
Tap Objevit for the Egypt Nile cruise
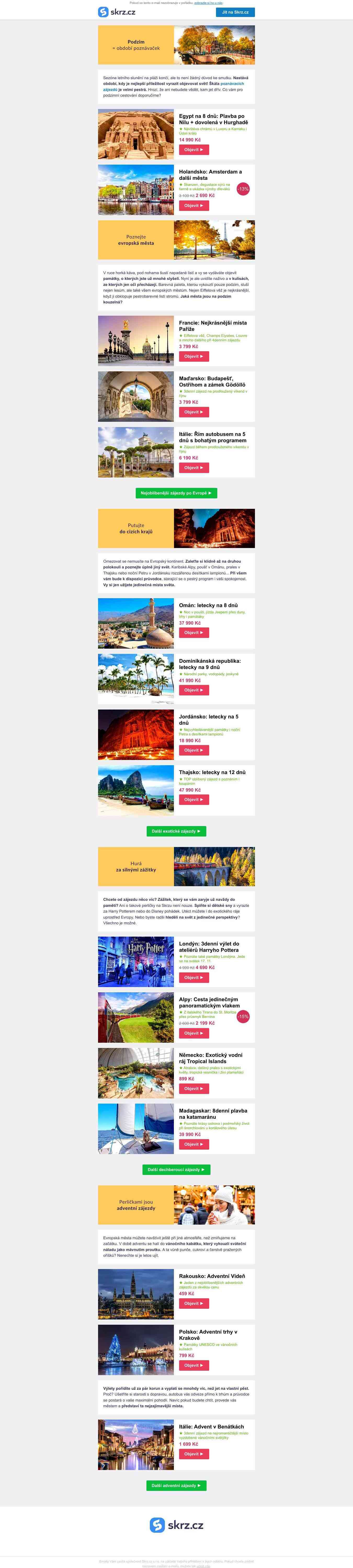point(193,150)
